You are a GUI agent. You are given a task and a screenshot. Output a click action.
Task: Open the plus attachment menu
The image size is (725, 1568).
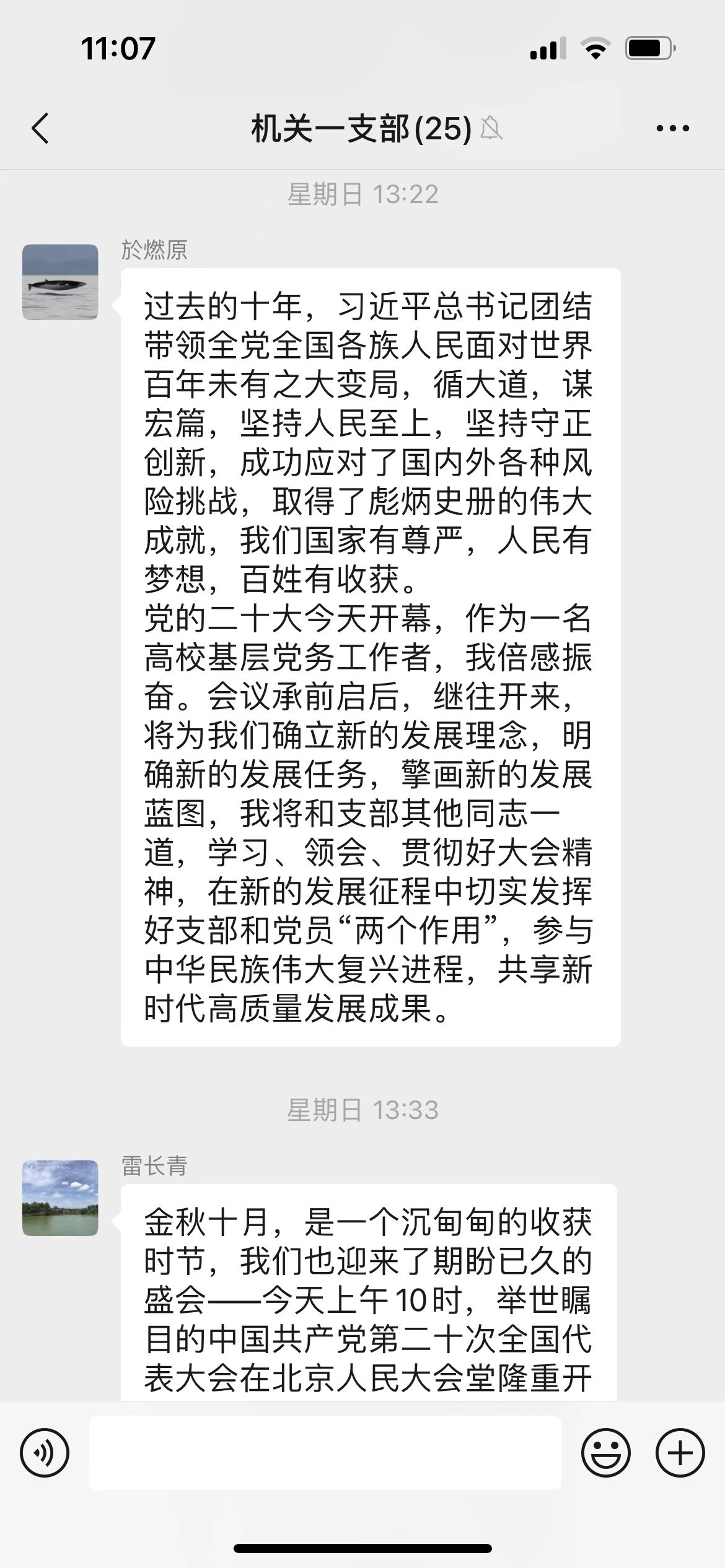[680, 1452]
